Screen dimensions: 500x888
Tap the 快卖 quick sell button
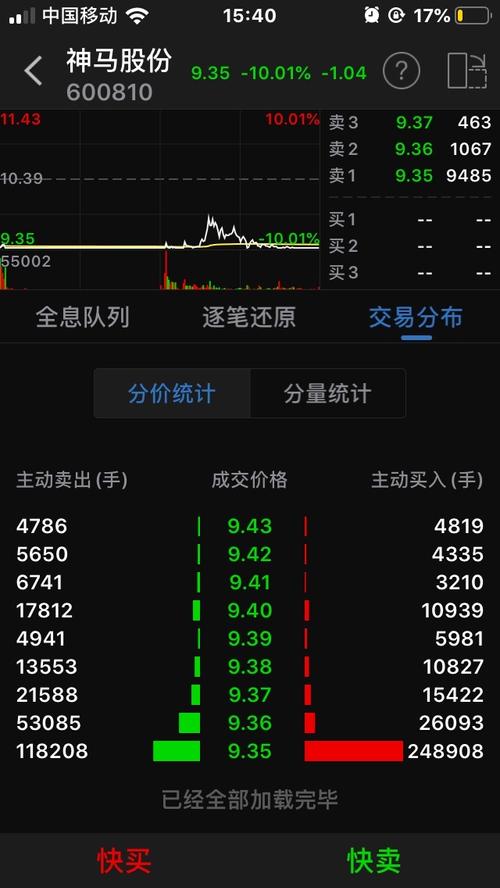point(374,861)
